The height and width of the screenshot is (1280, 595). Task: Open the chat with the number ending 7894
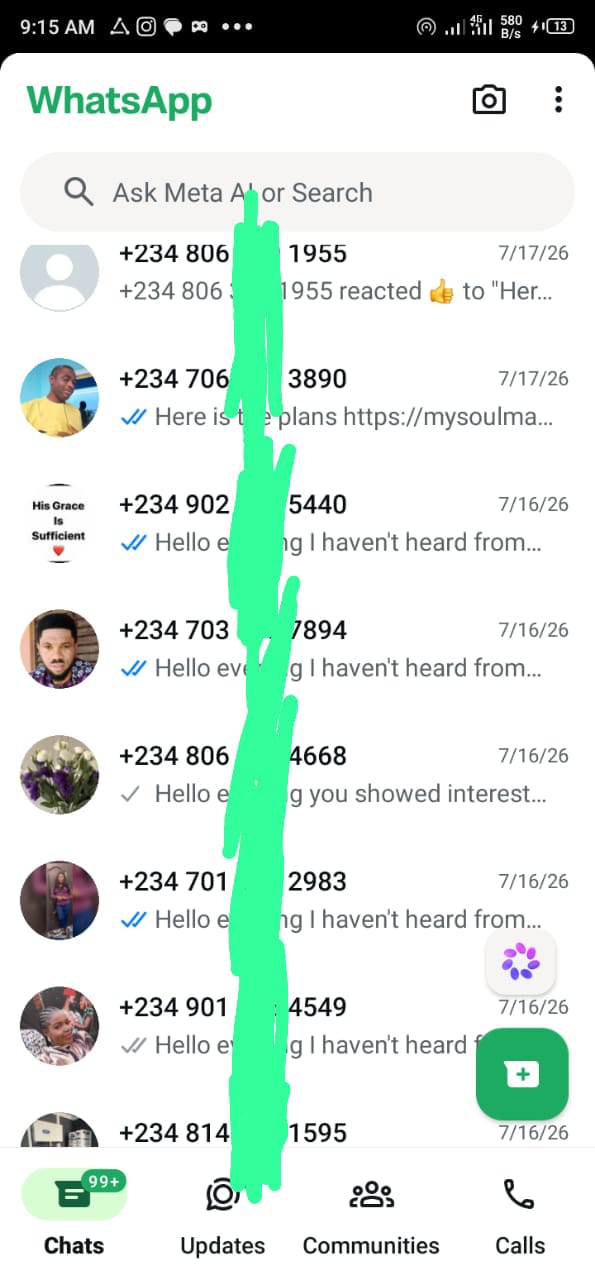click(297, 649)
